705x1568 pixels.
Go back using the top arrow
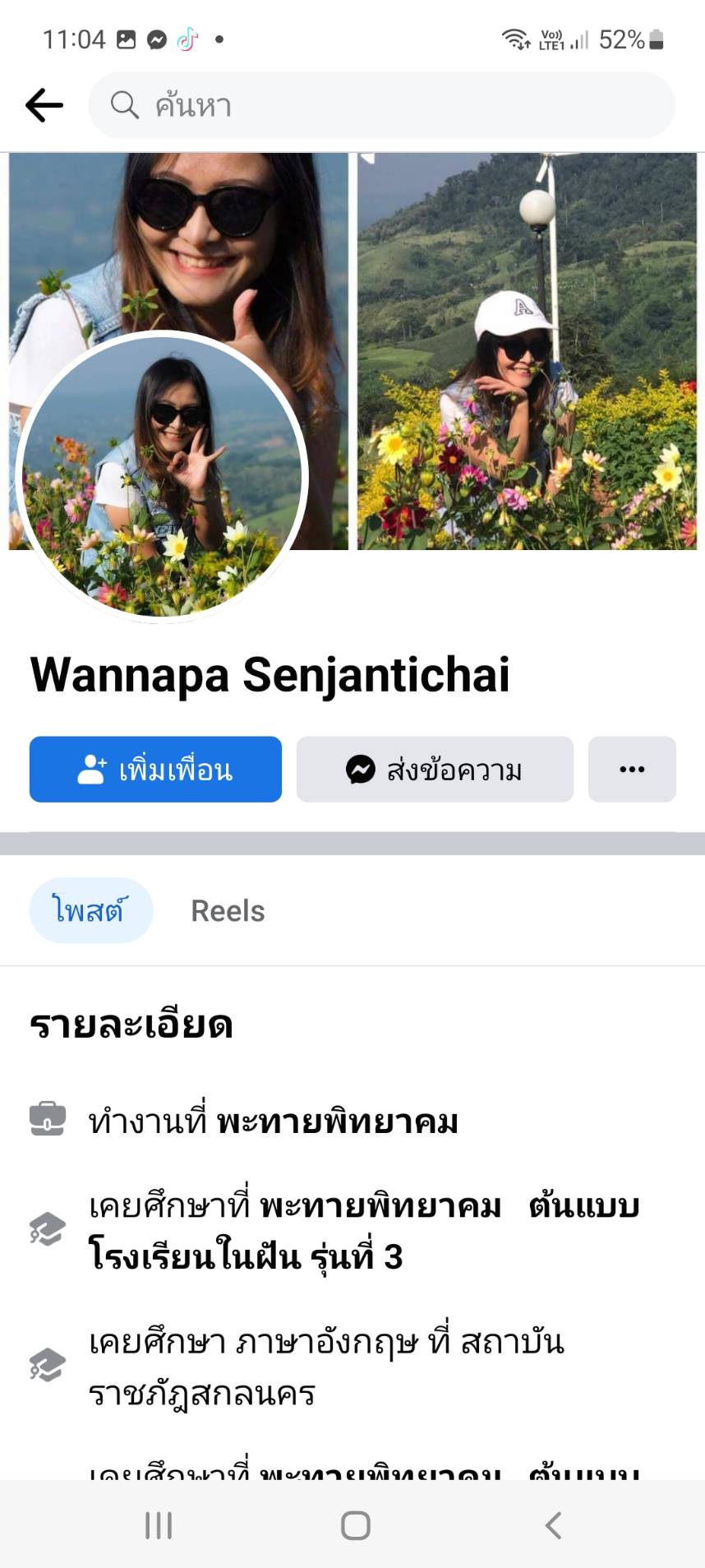[44, 105]
